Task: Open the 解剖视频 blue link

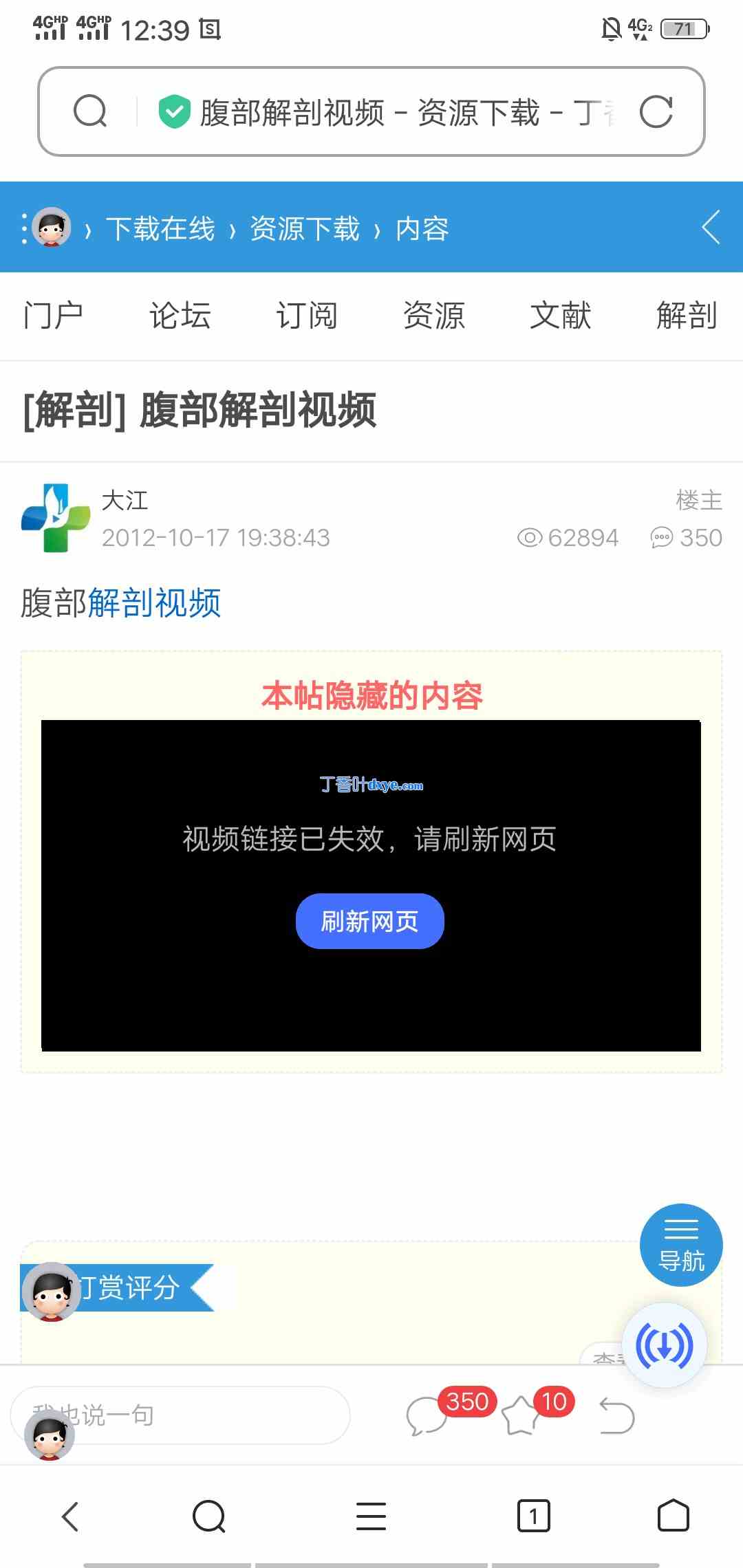Action: coord(155,603)
